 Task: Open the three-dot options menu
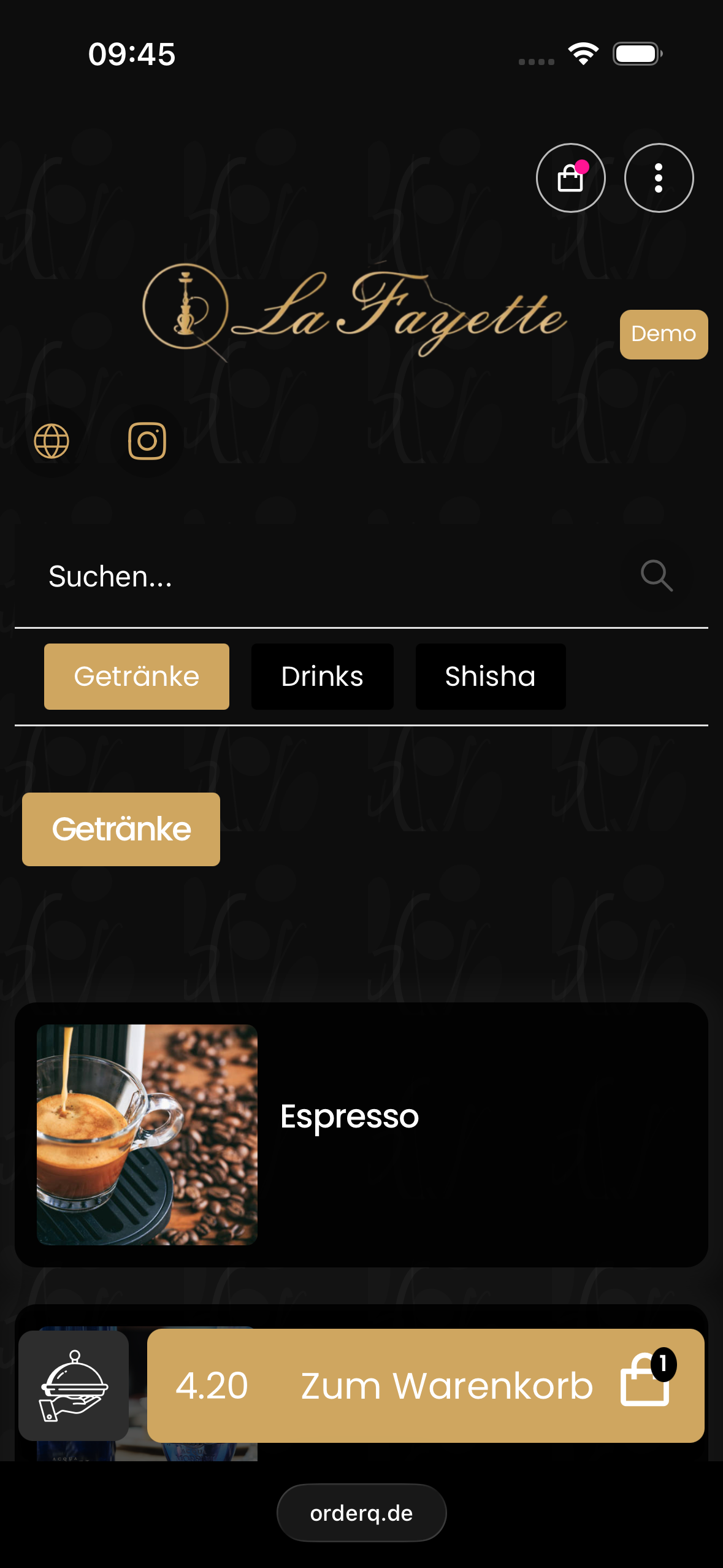tap(658, 178)
